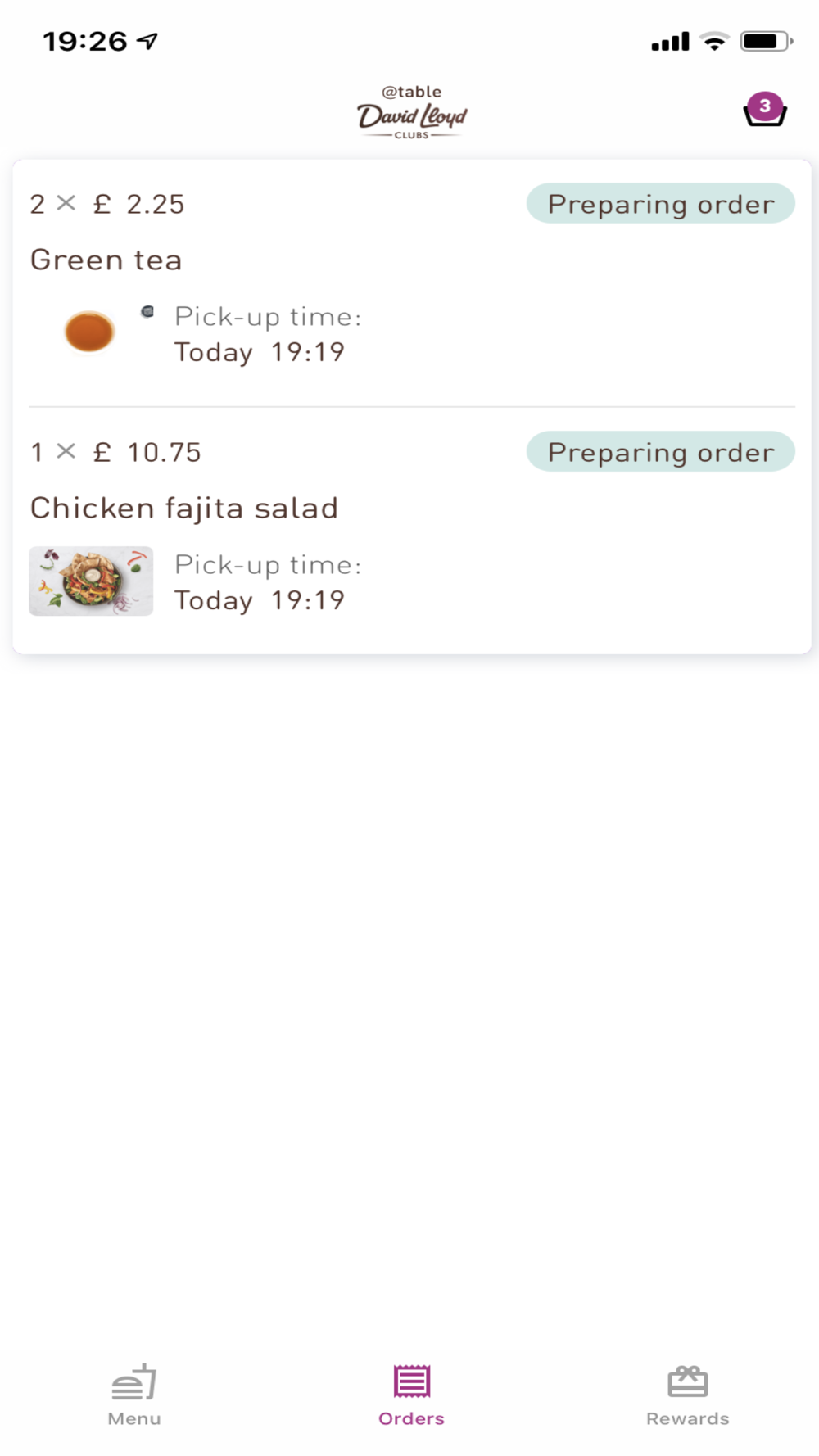Open the basket with 3 items
Viewport: 819px width, 1456px height.
coord(765,110)
